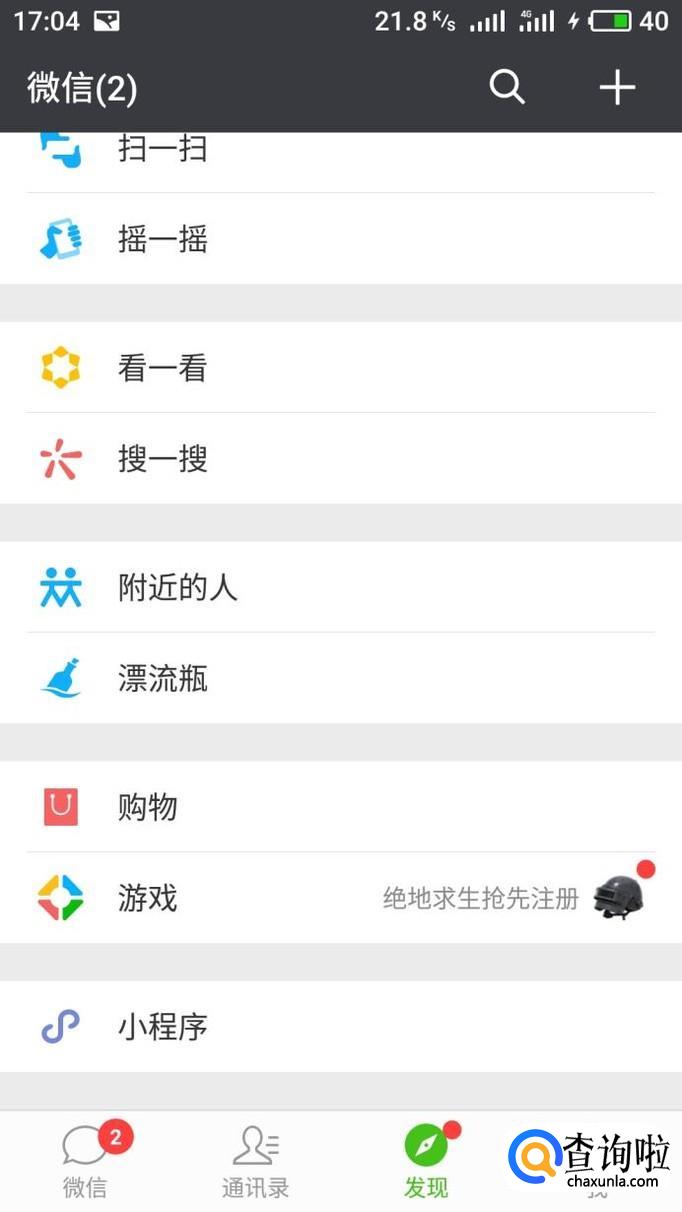
Task: Switch to the 微信 chats tab
Action: click(x=86, y=1162)
